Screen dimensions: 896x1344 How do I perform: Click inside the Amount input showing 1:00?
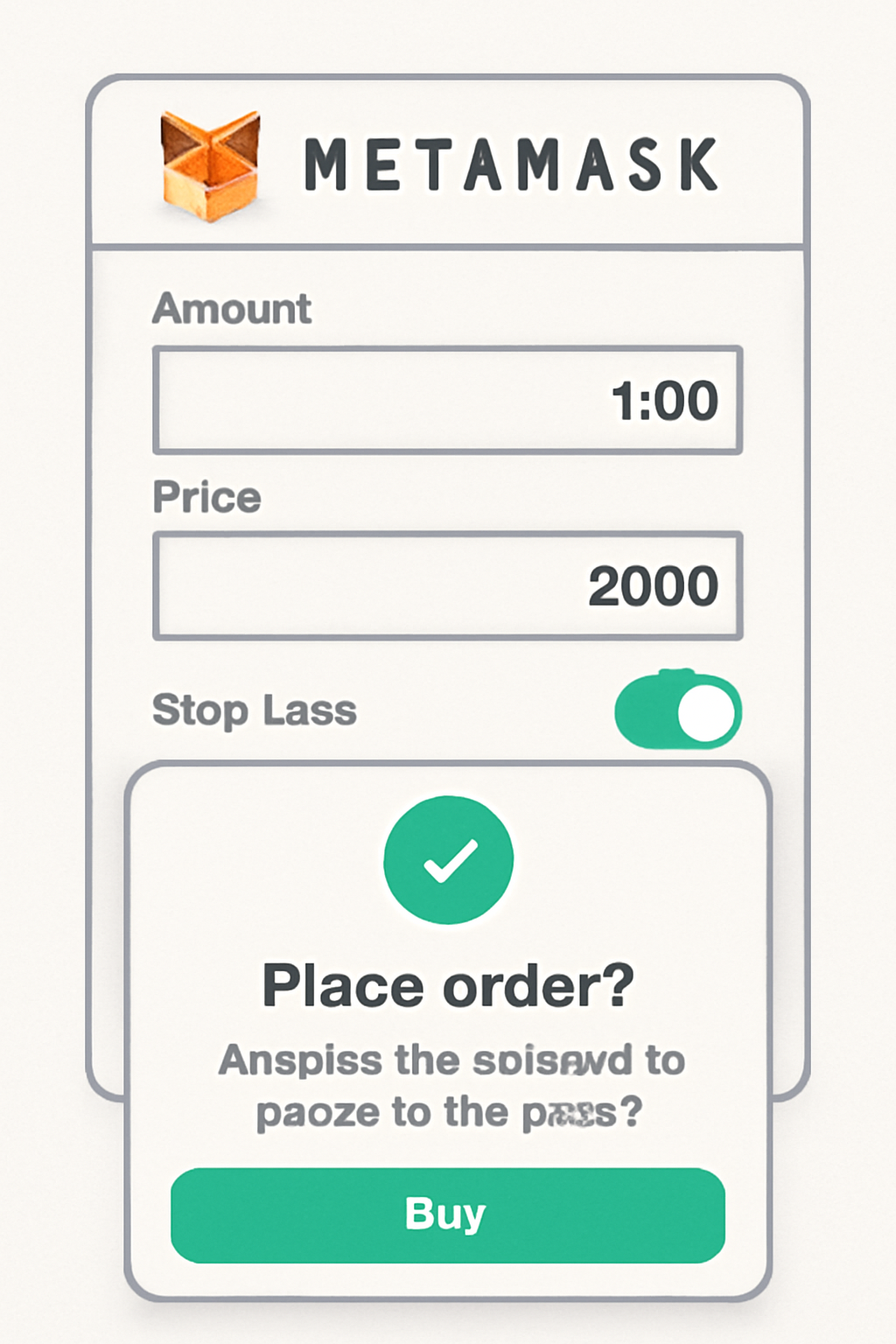click(448, 400)
